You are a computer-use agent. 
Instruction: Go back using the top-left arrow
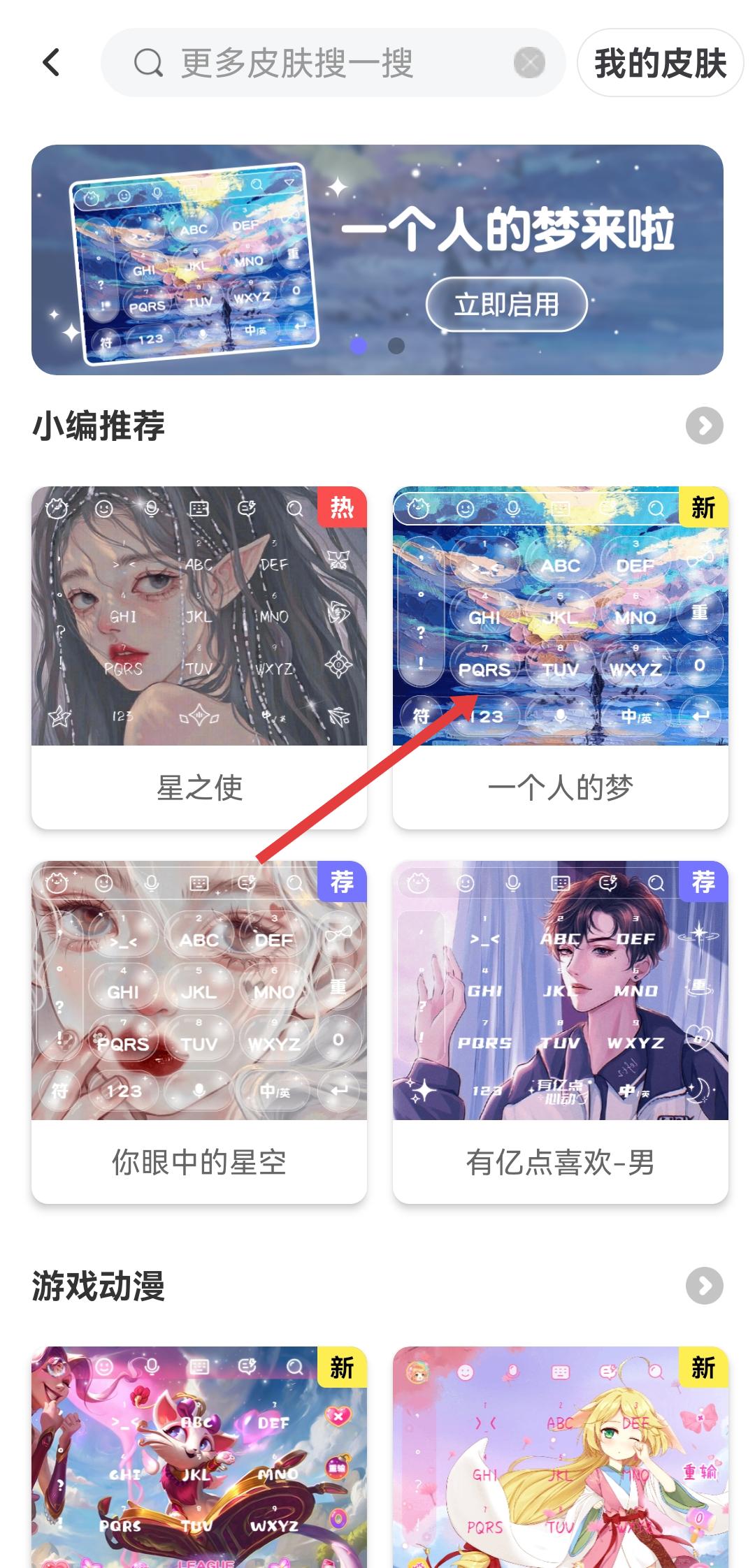(x=51, y=63)
